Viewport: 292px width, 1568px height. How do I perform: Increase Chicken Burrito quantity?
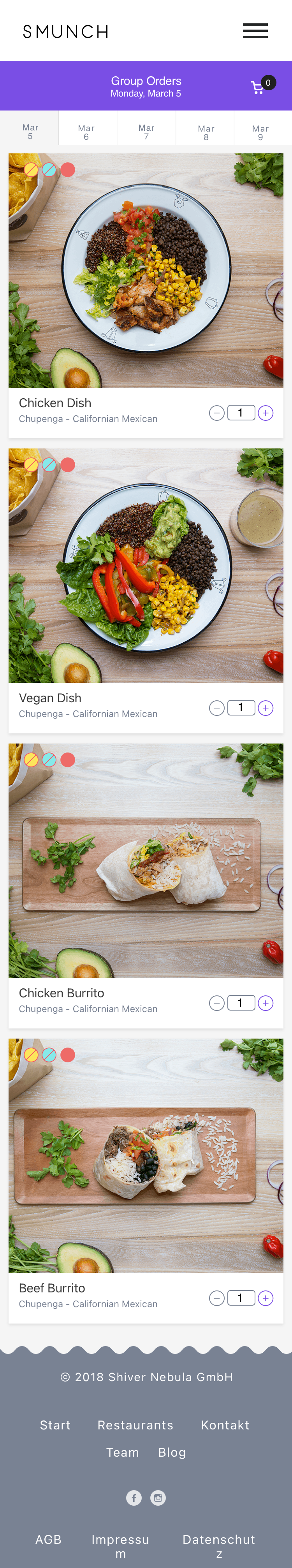point(265,1003)
